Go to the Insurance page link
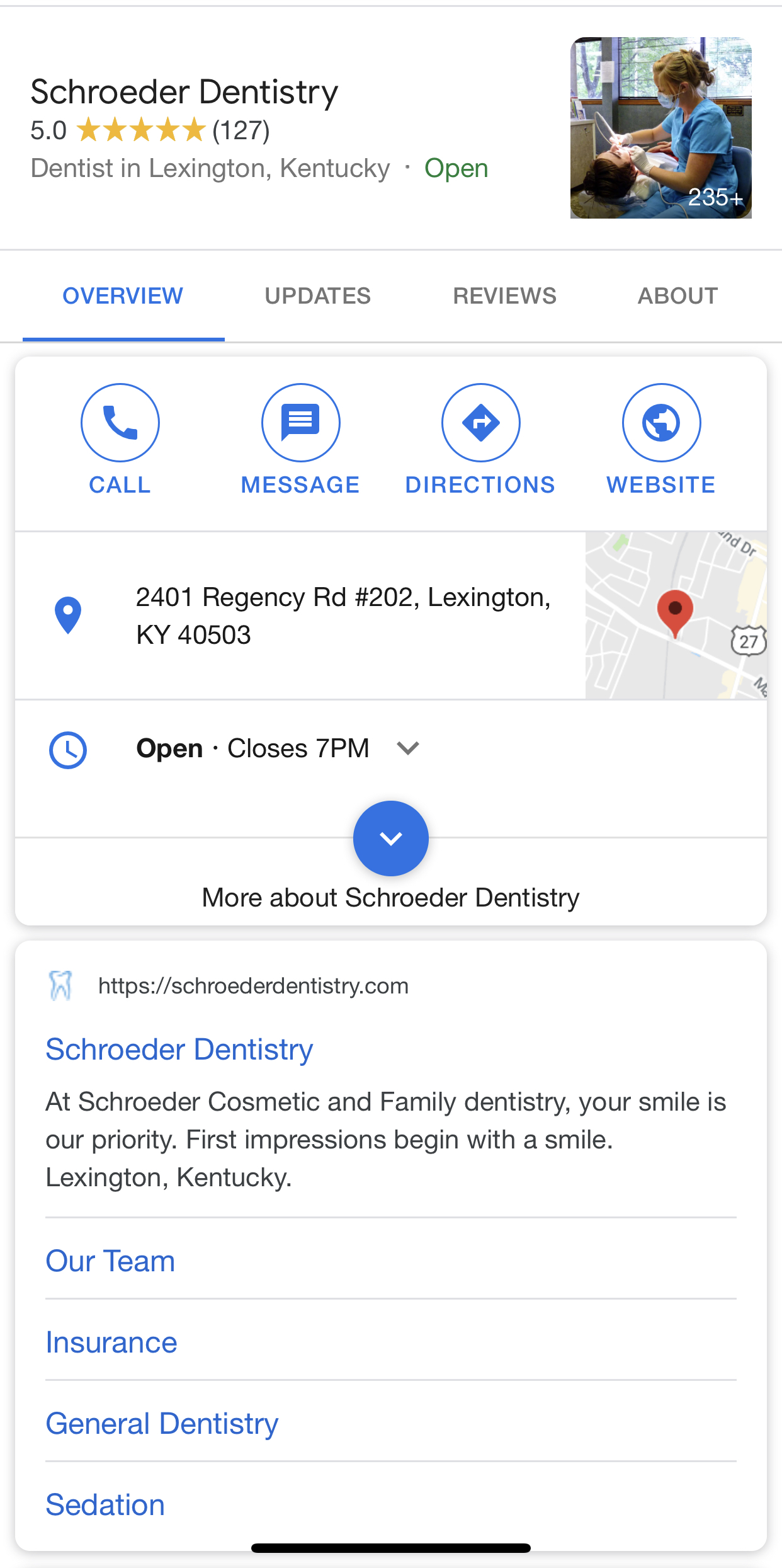Screen dimensions: 782x1568 (x=111, y=1342)
